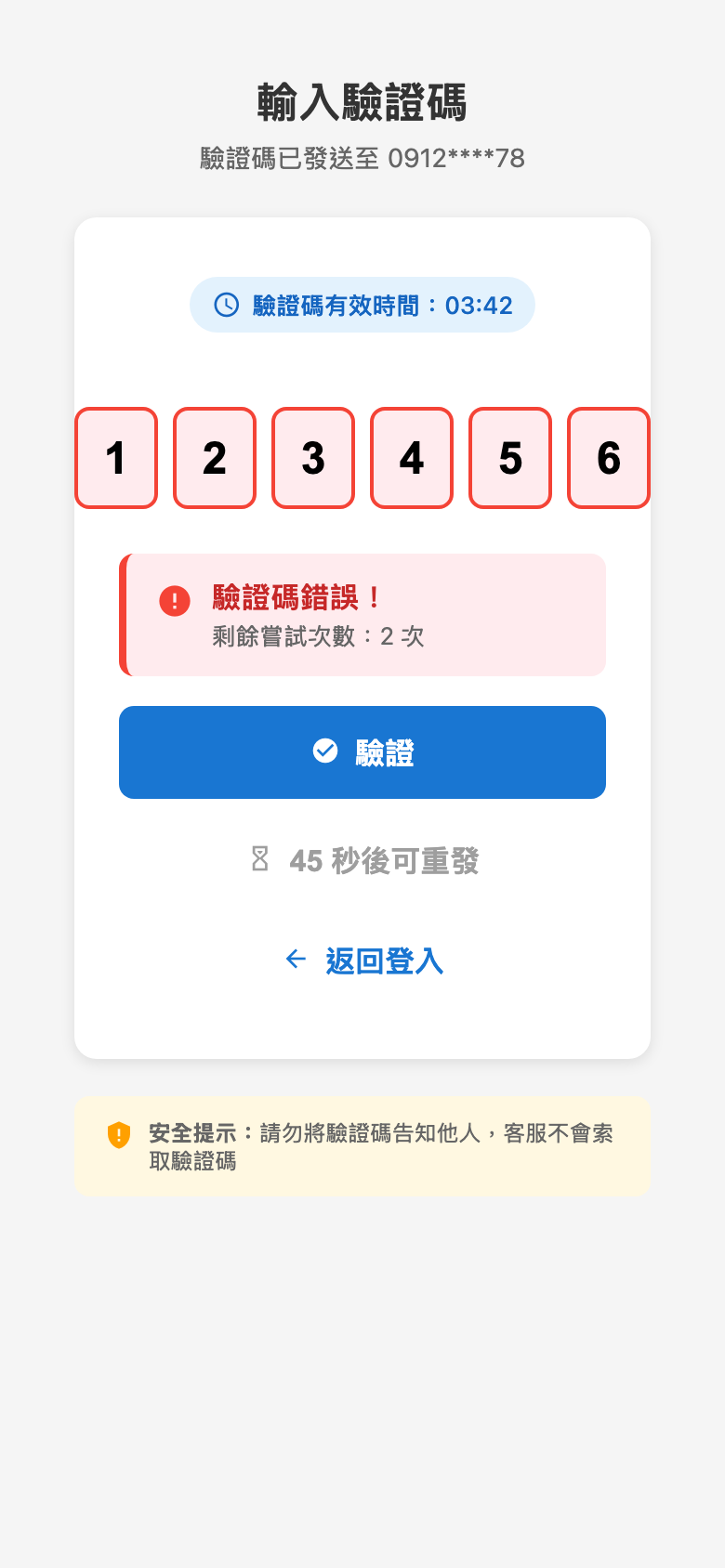Click the checkmark icon on the verify button

[x=325, y=751]
